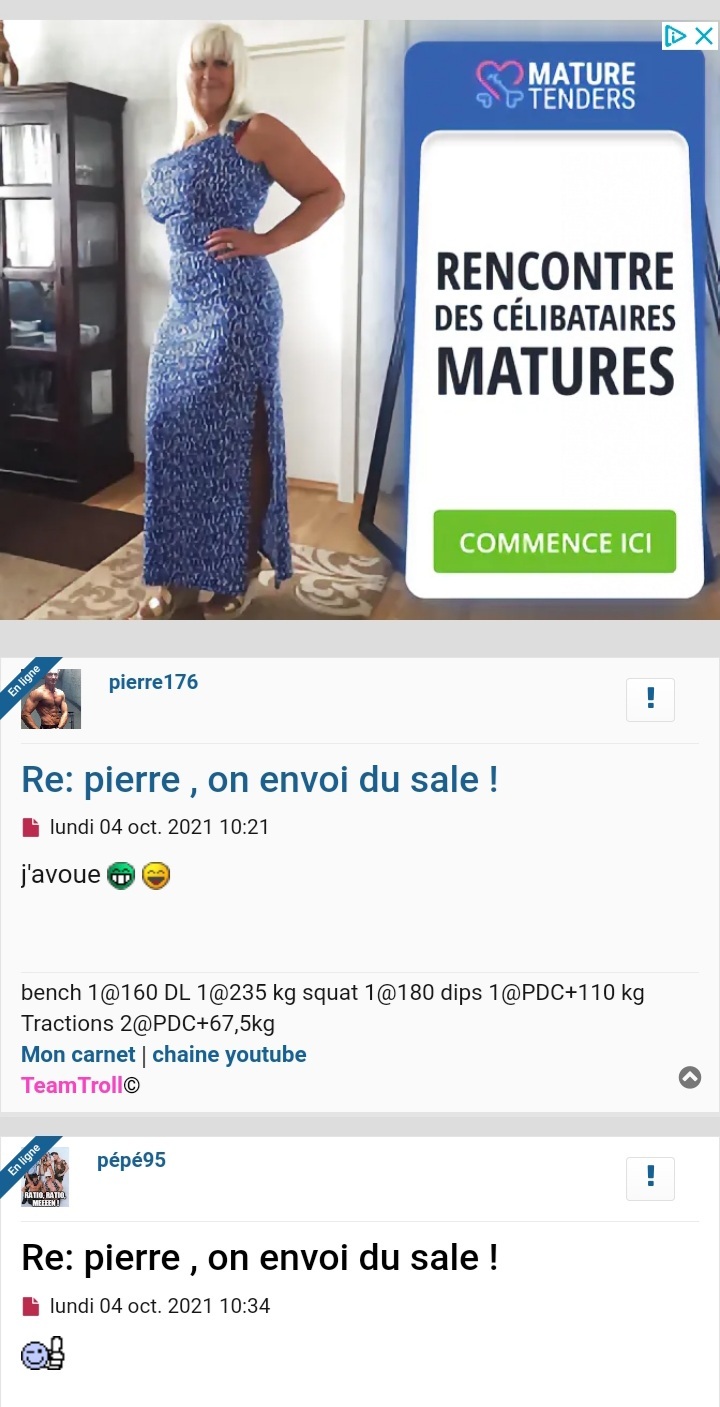Jump back to top with arrow icon

(x=690, y=1077)
